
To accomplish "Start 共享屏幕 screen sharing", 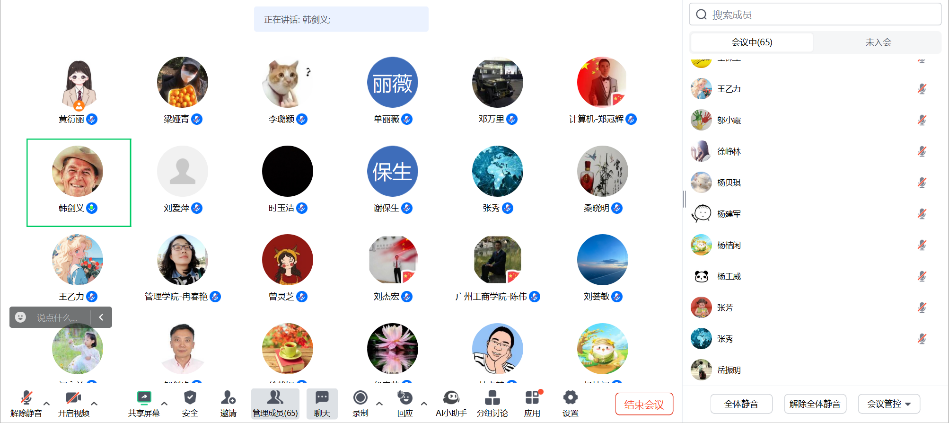I will tap(144, 402).
